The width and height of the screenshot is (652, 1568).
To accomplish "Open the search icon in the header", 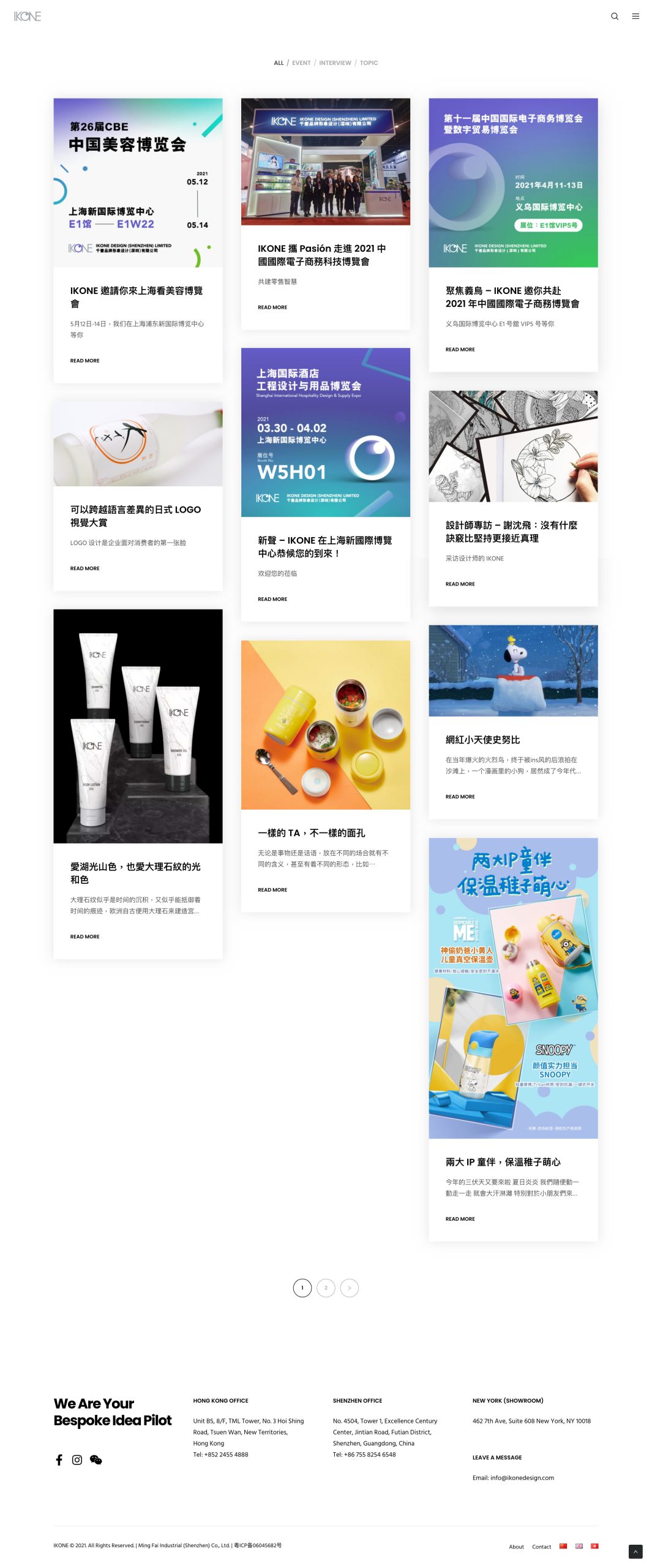I will click(614, 17).
